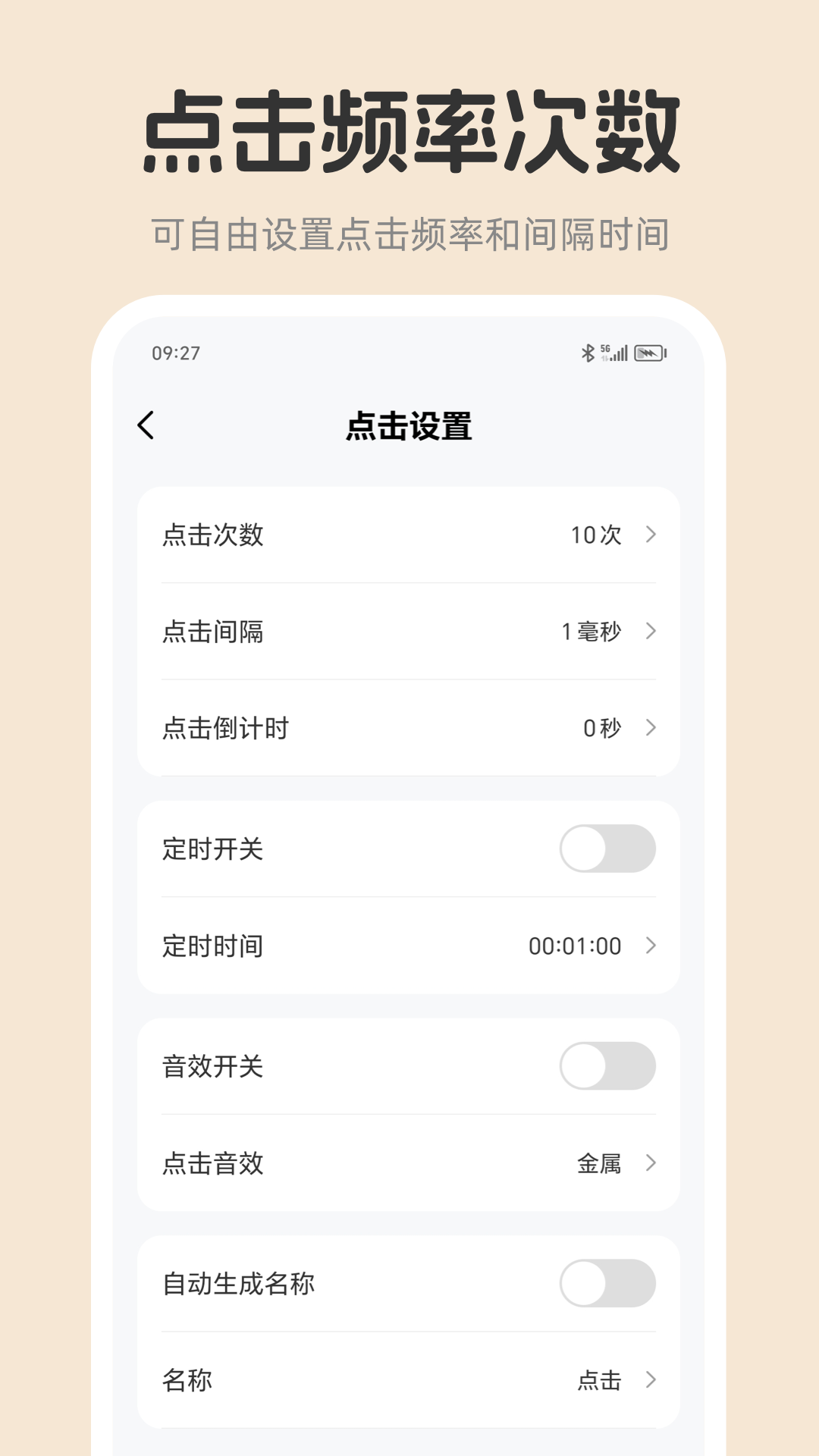The image size is (819, 1456).
Task: Select the 10次 click count value
Action: tap(595, 535)
